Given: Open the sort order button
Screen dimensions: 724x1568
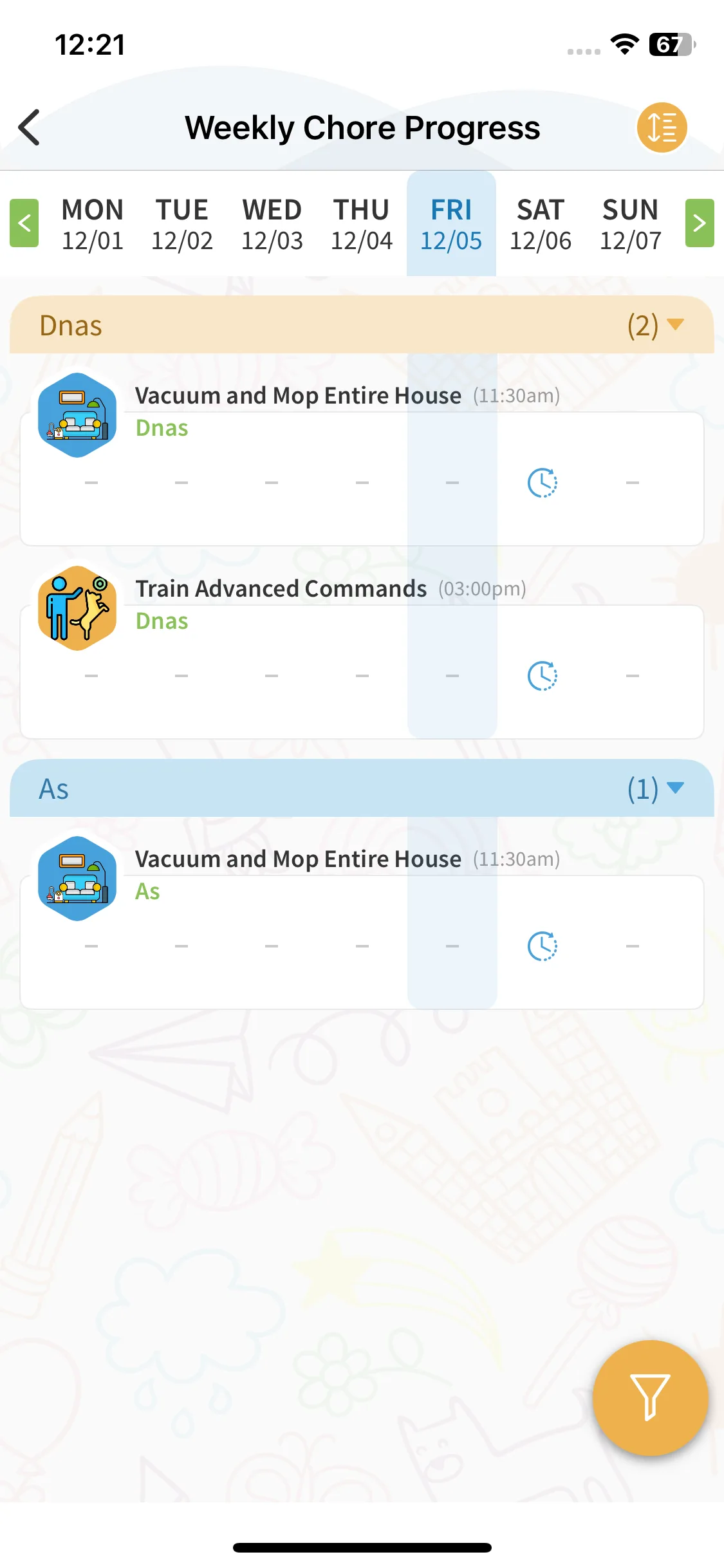Looking at the screenshot, I should pos(662,127).
